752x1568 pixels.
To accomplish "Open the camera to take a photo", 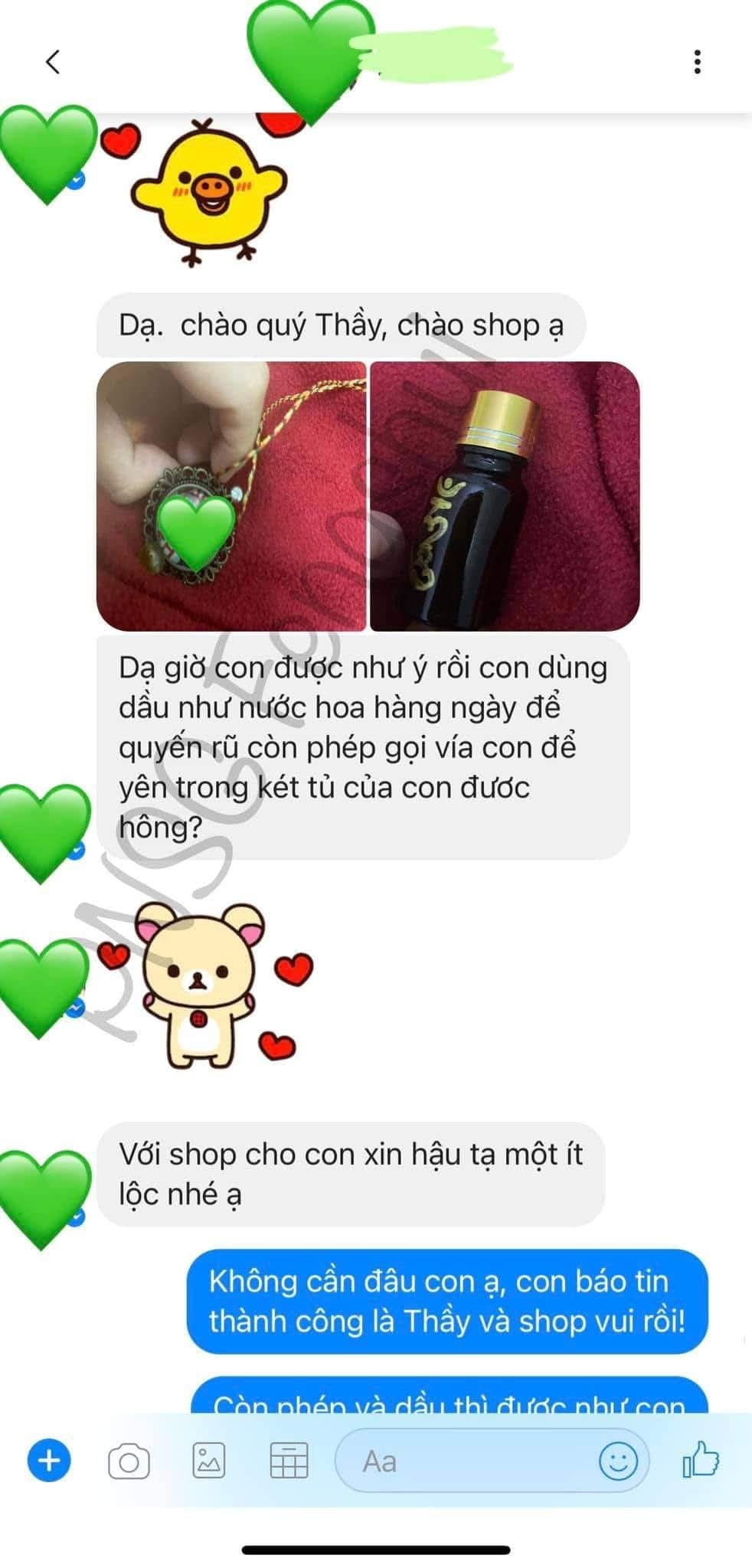I will (x=129, y=1462).
